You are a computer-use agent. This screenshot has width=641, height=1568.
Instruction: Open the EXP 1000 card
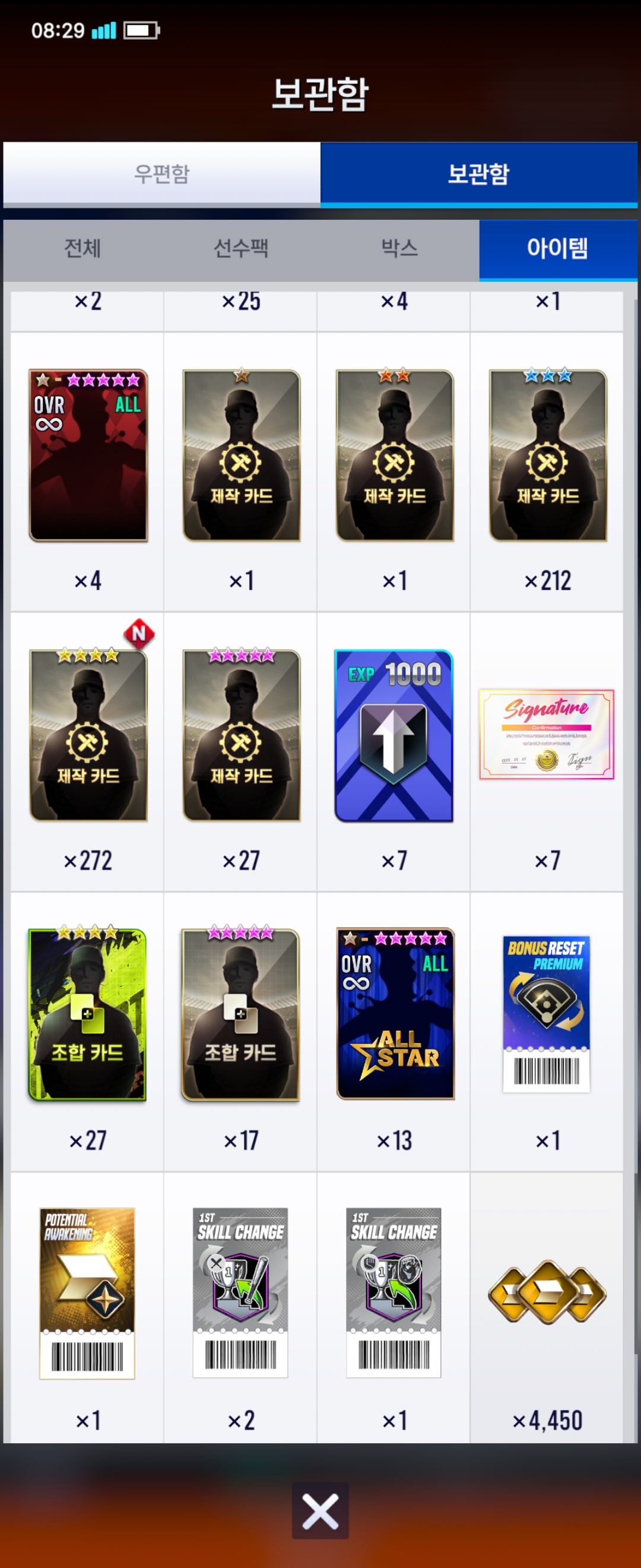pyautogui.click(x=394, y=735)
